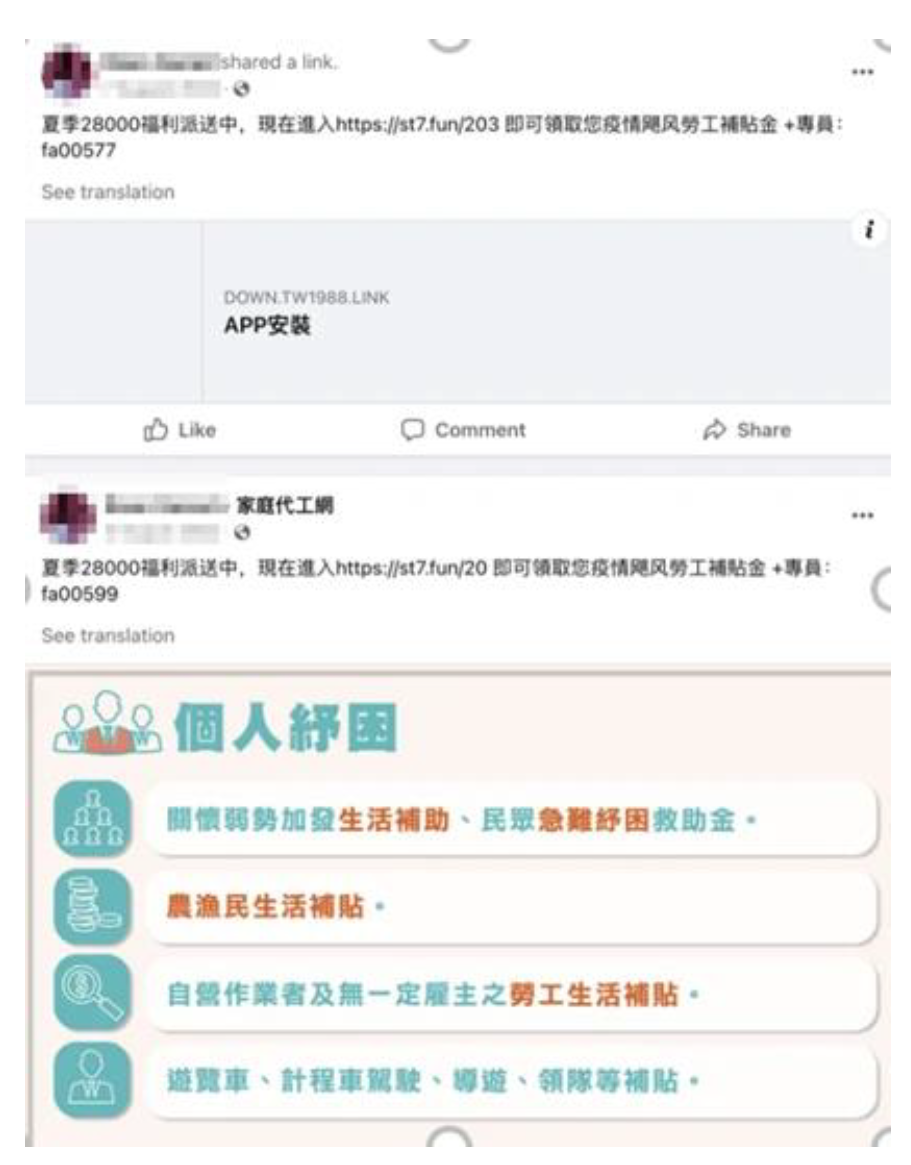
Task: View profile picture of first post author
Action: (68, 72)
